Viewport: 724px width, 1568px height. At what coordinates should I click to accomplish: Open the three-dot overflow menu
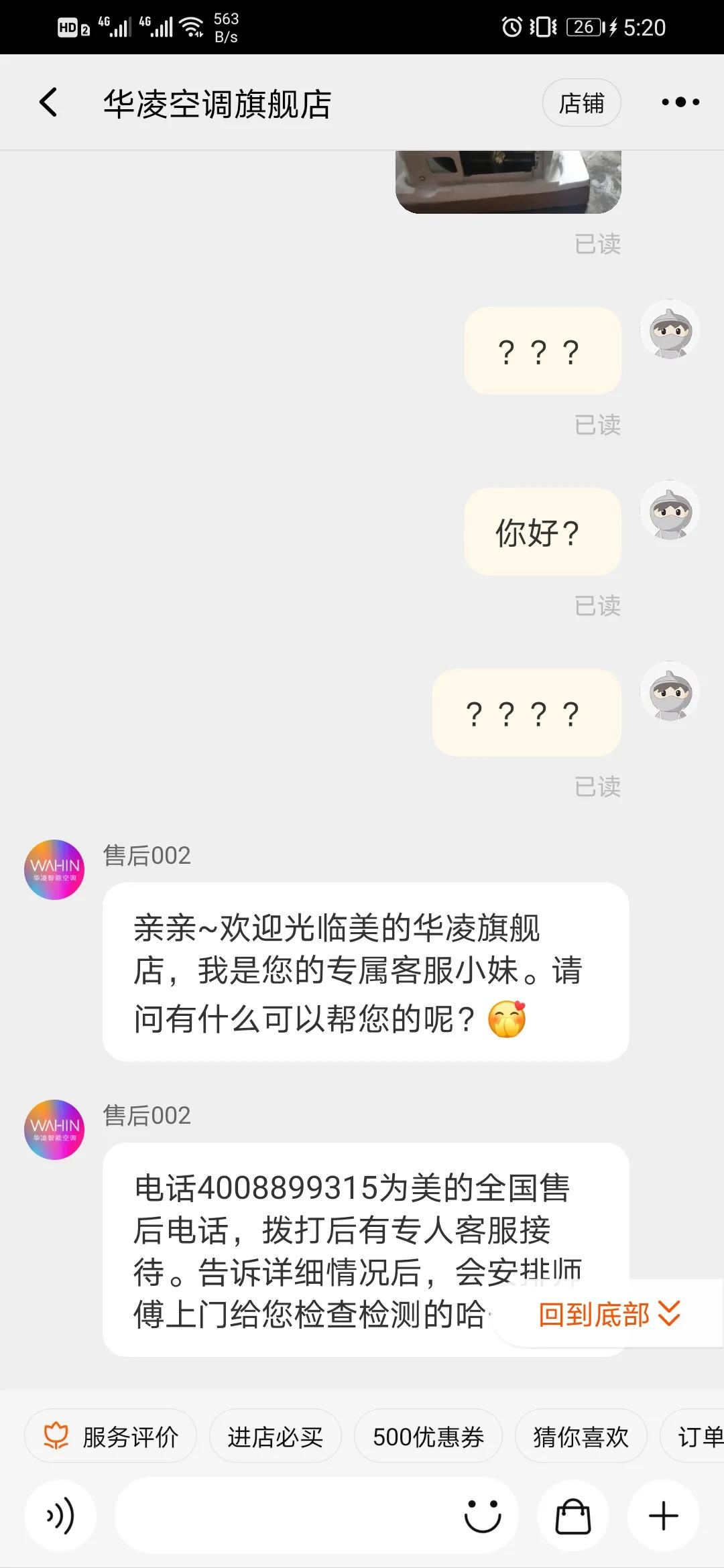681,103
